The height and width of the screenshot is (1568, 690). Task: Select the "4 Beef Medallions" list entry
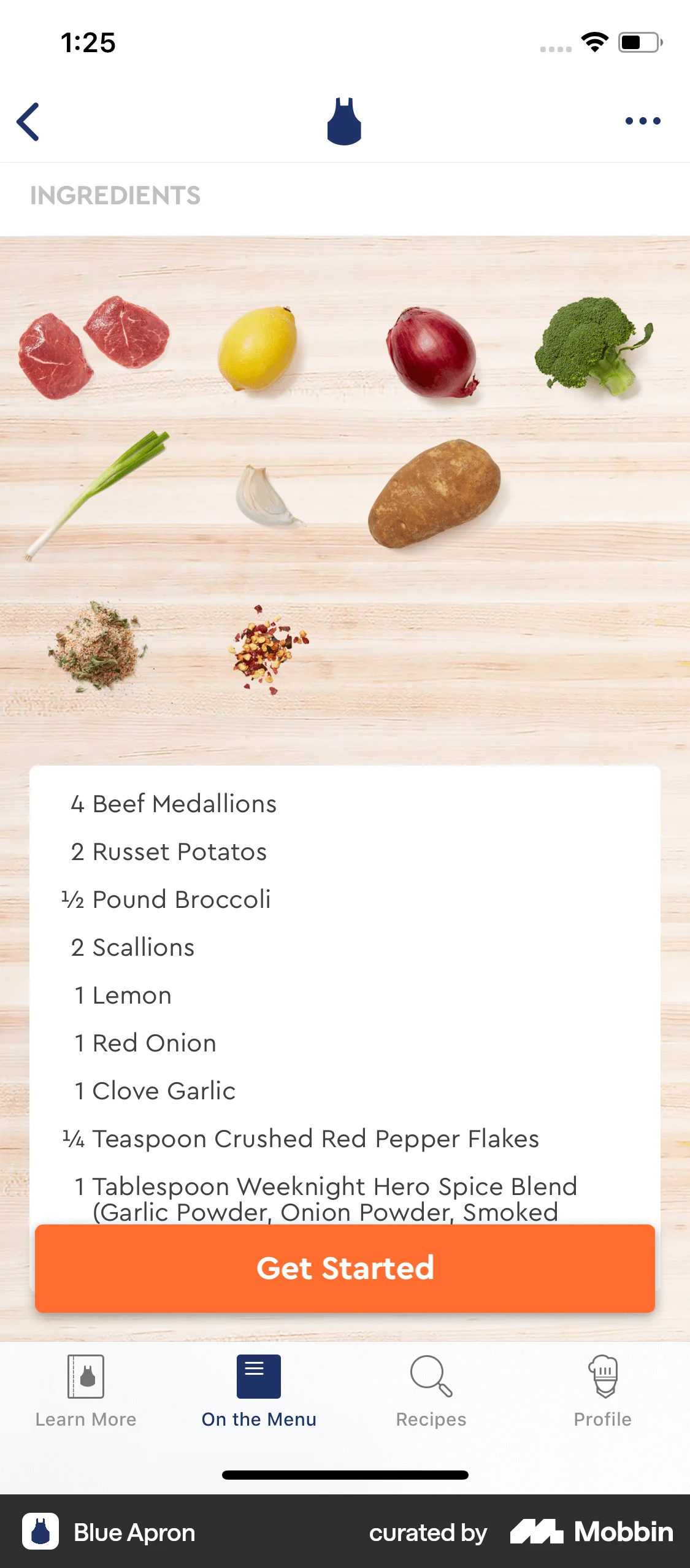pyautogui.click(x=174, y=804)
